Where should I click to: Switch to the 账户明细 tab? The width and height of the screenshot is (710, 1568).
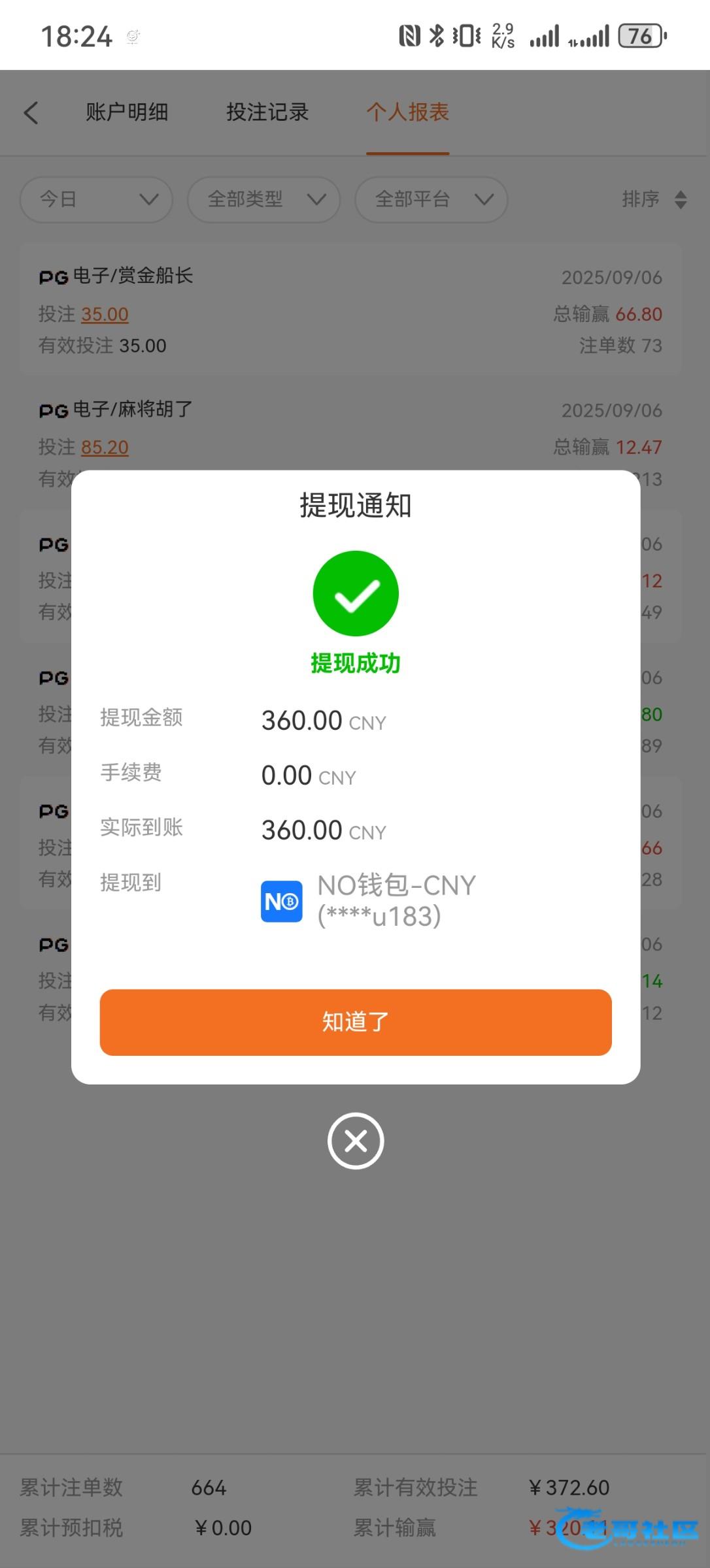point(127,112)
